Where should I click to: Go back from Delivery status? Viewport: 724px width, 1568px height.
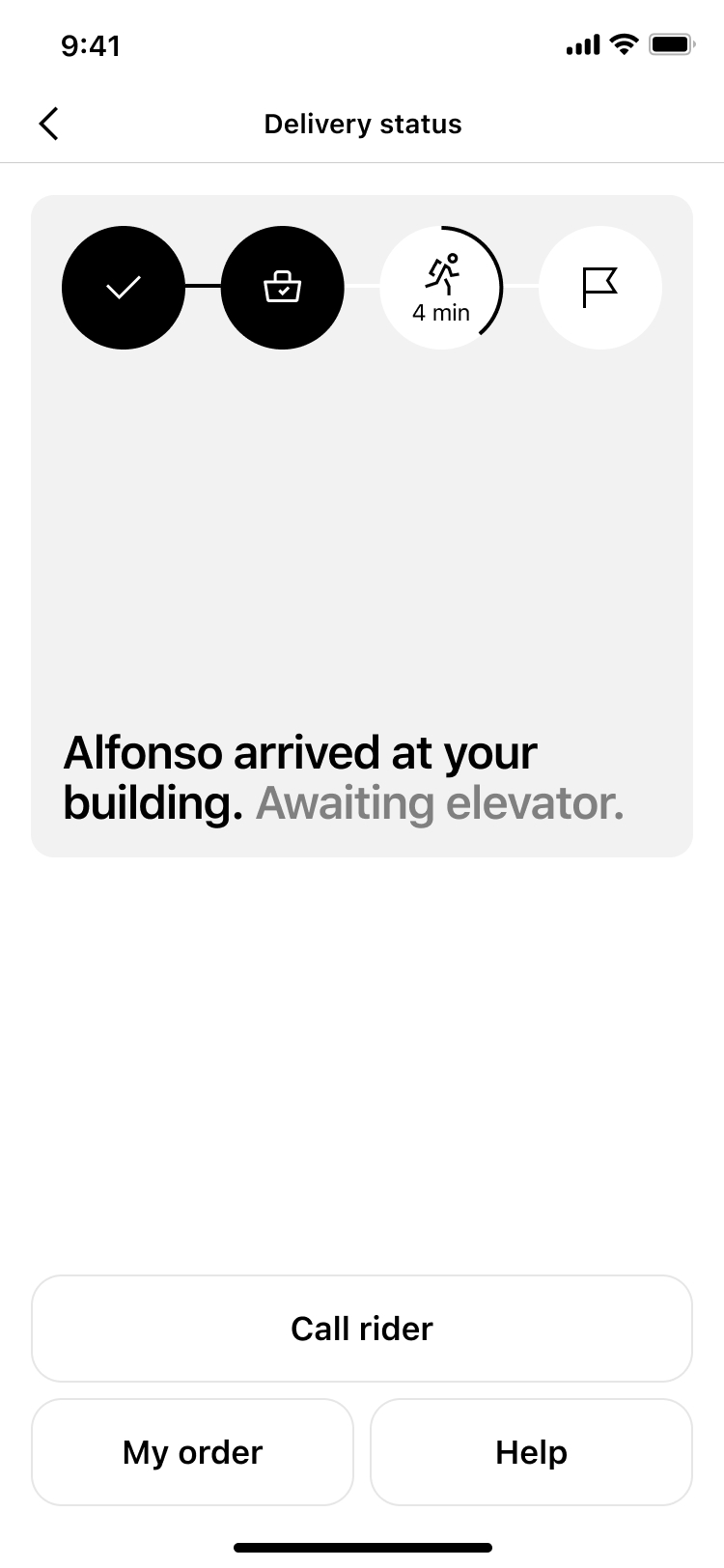pyautogui.click(x=49, y=124)
